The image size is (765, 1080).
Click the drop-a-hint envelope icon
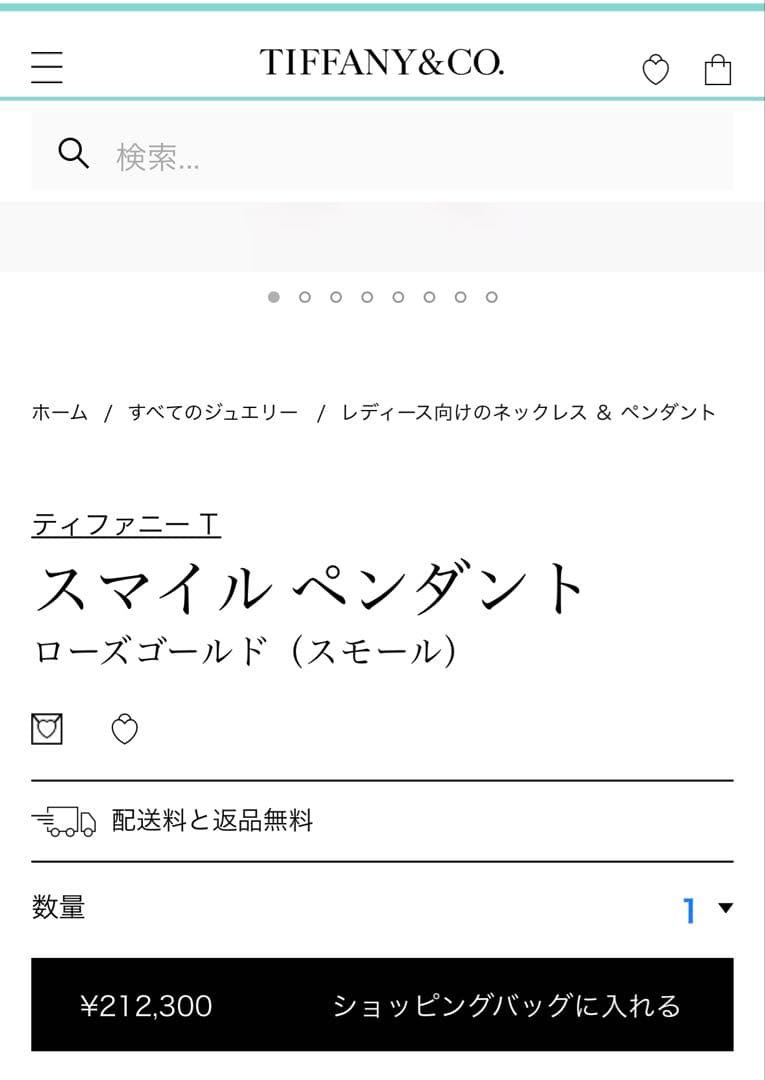(x=48, y=727)
